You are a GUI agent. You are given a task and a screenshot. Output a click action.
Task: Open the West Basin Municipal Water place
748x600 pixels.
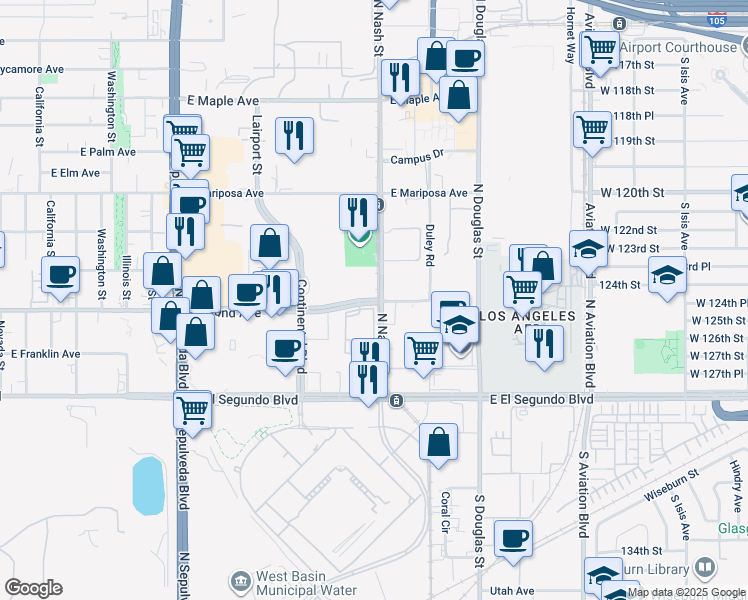(x=240, y=580)
